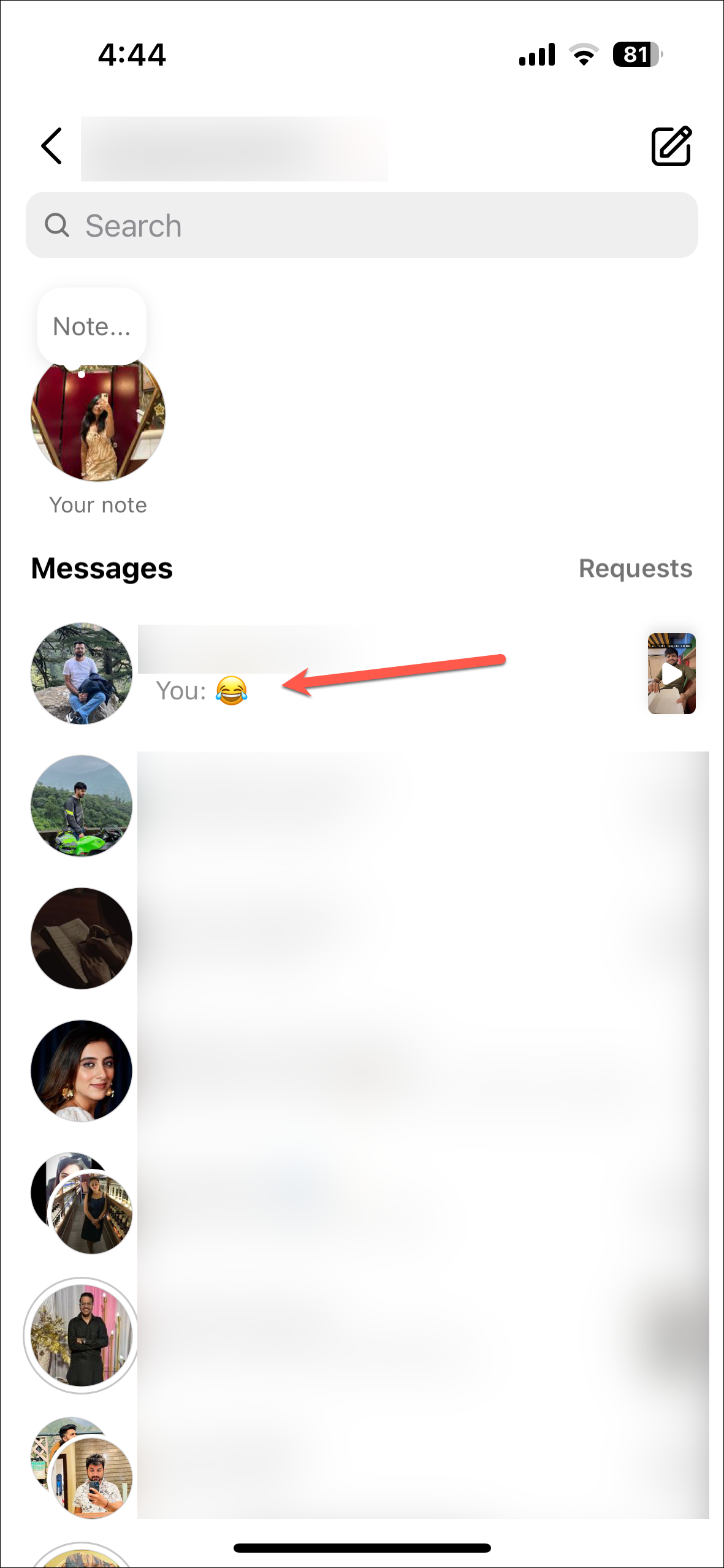Open chat with man beside green motorcycle
The width and height of the screenshot is (724, 1568).
click(82, 805)
